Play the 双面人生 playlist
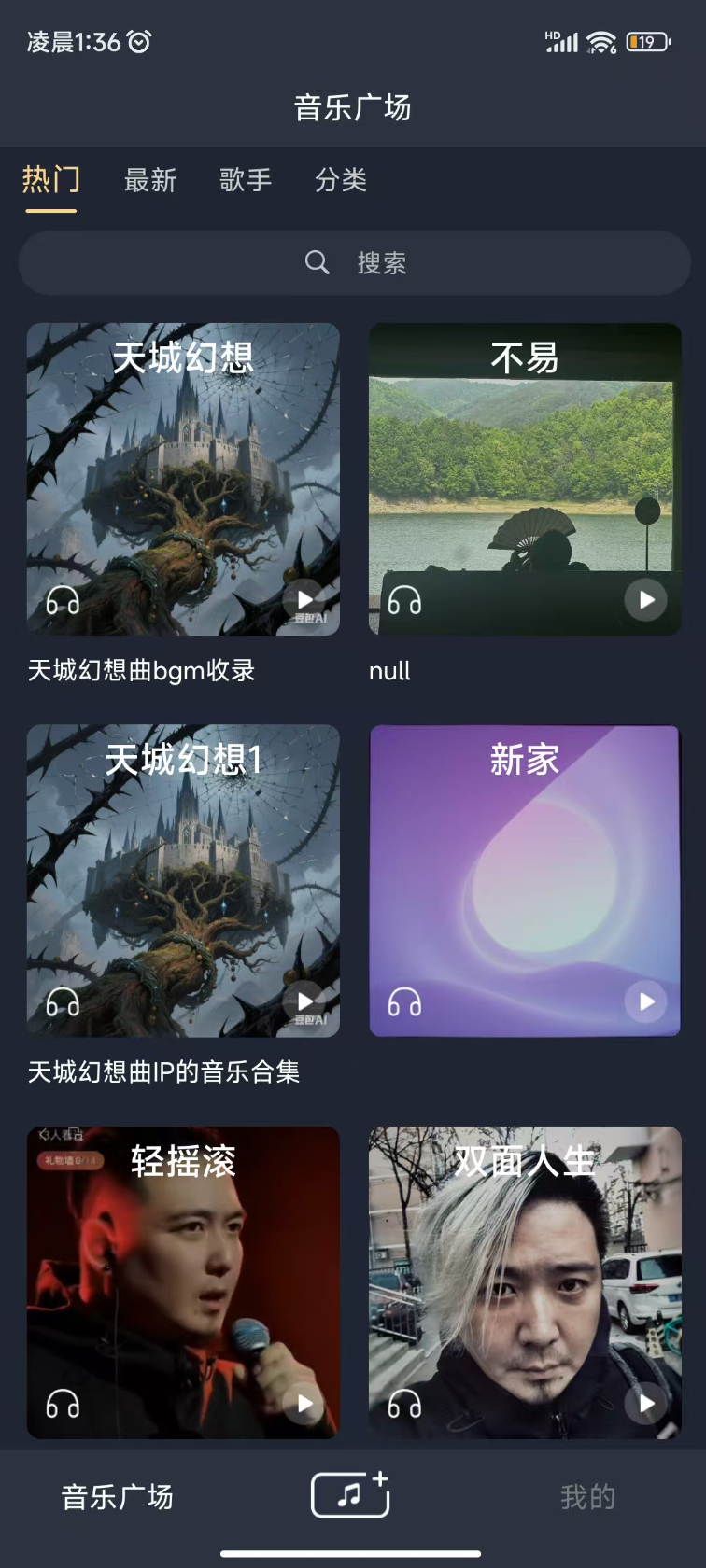 tap(646, 1403)
